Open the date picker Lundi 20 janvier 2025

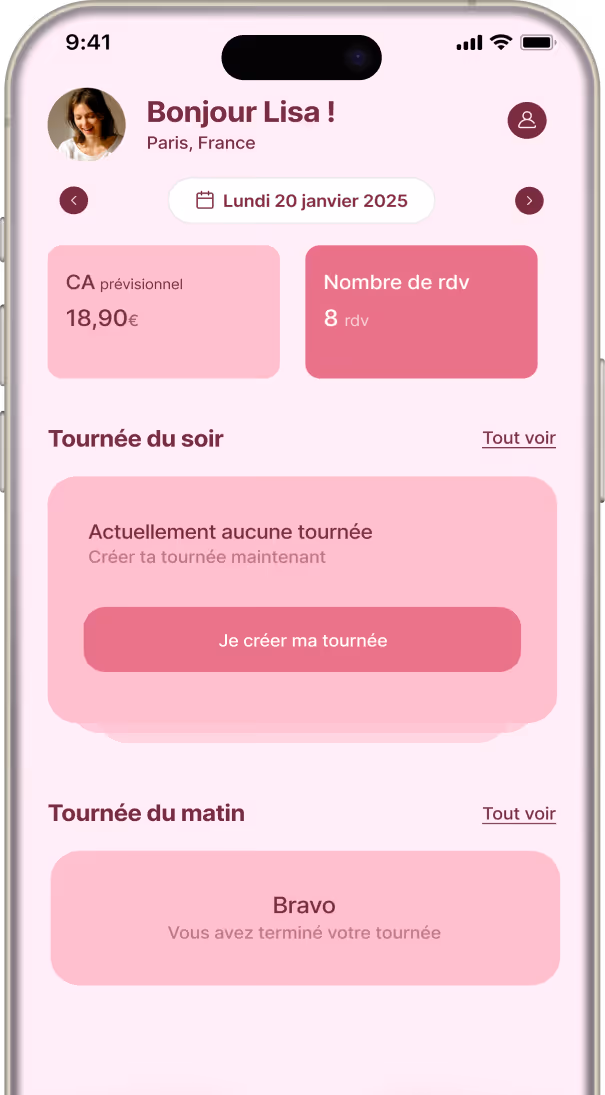(x=301, y=201)
